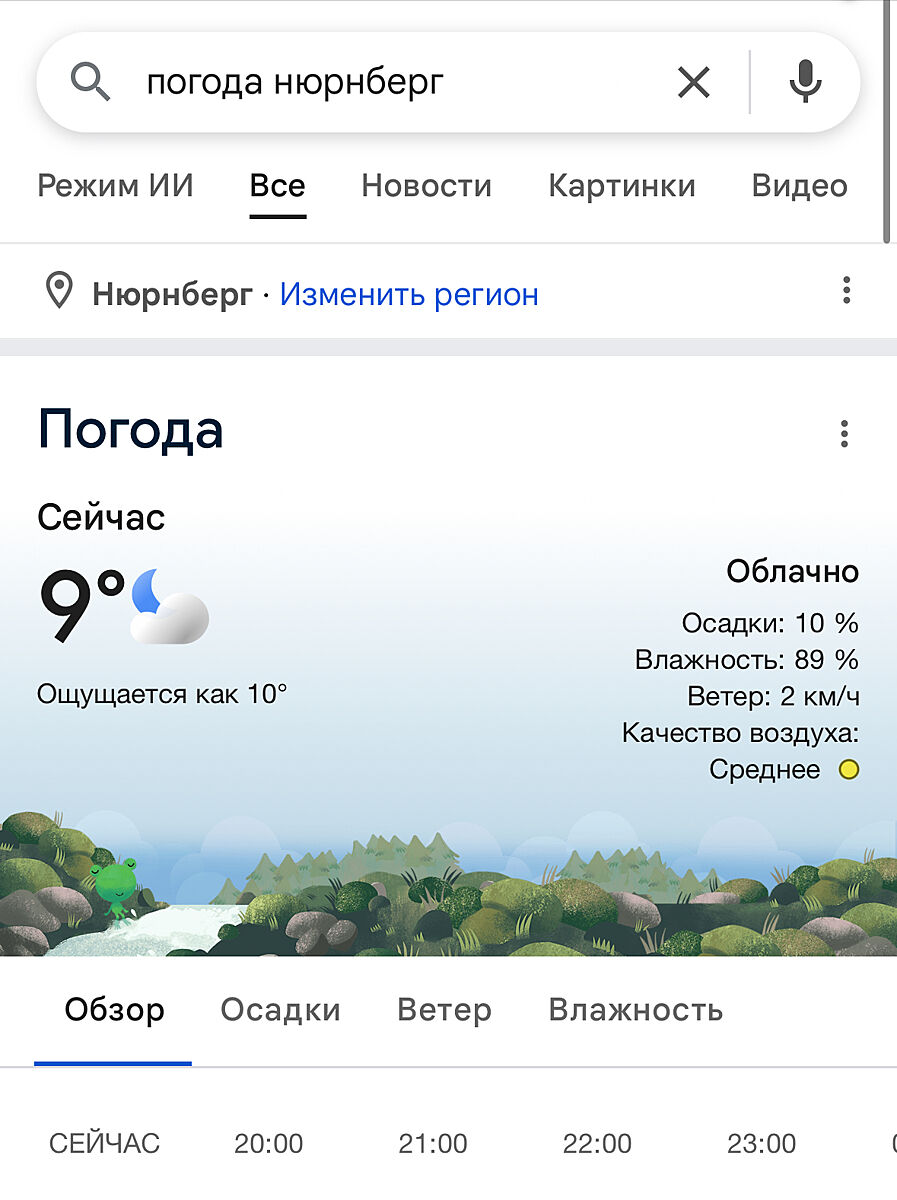
Task: Switch to the Режим ИИ tab
Action: (115, 186)
